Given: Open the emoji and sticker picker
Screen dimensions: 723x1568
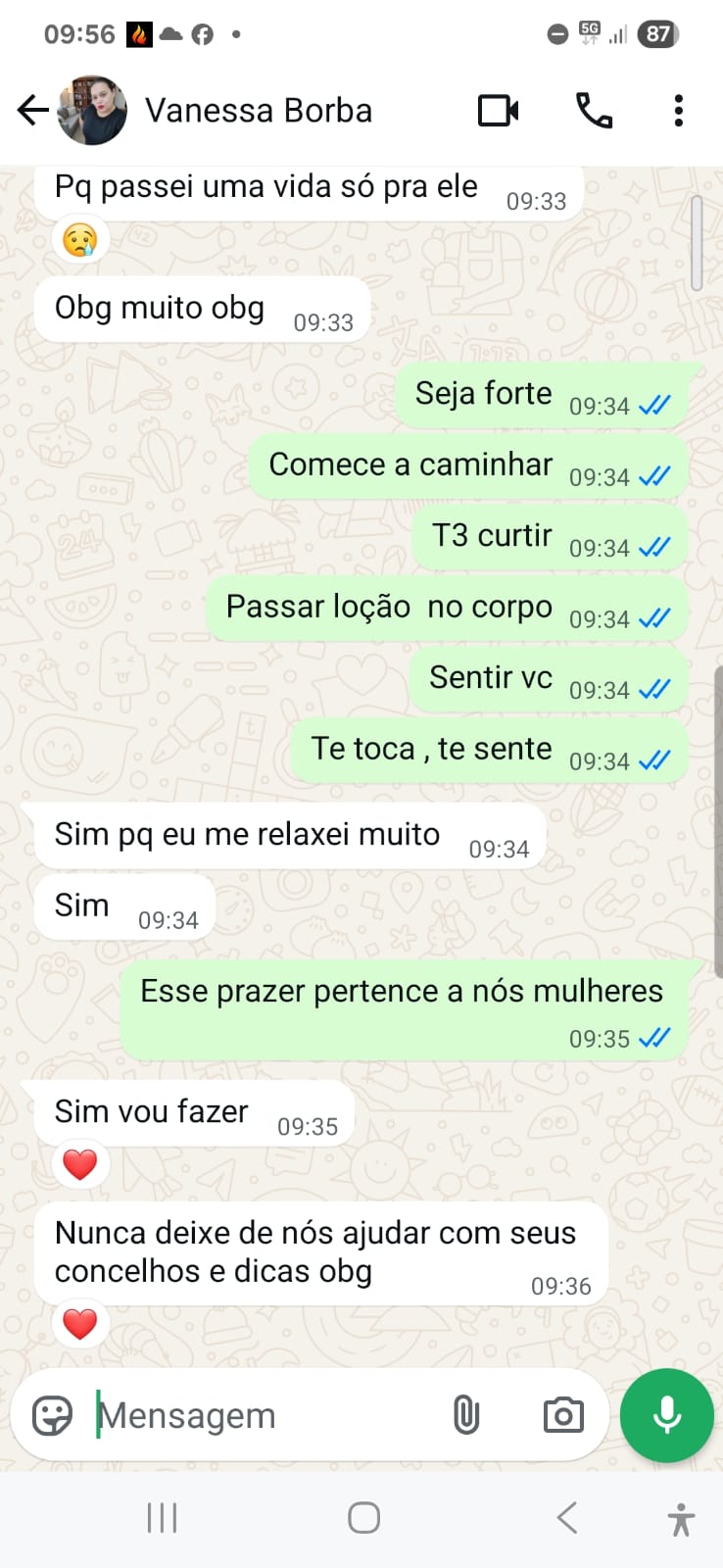Looking at the screenshot, I should 52,1416.
